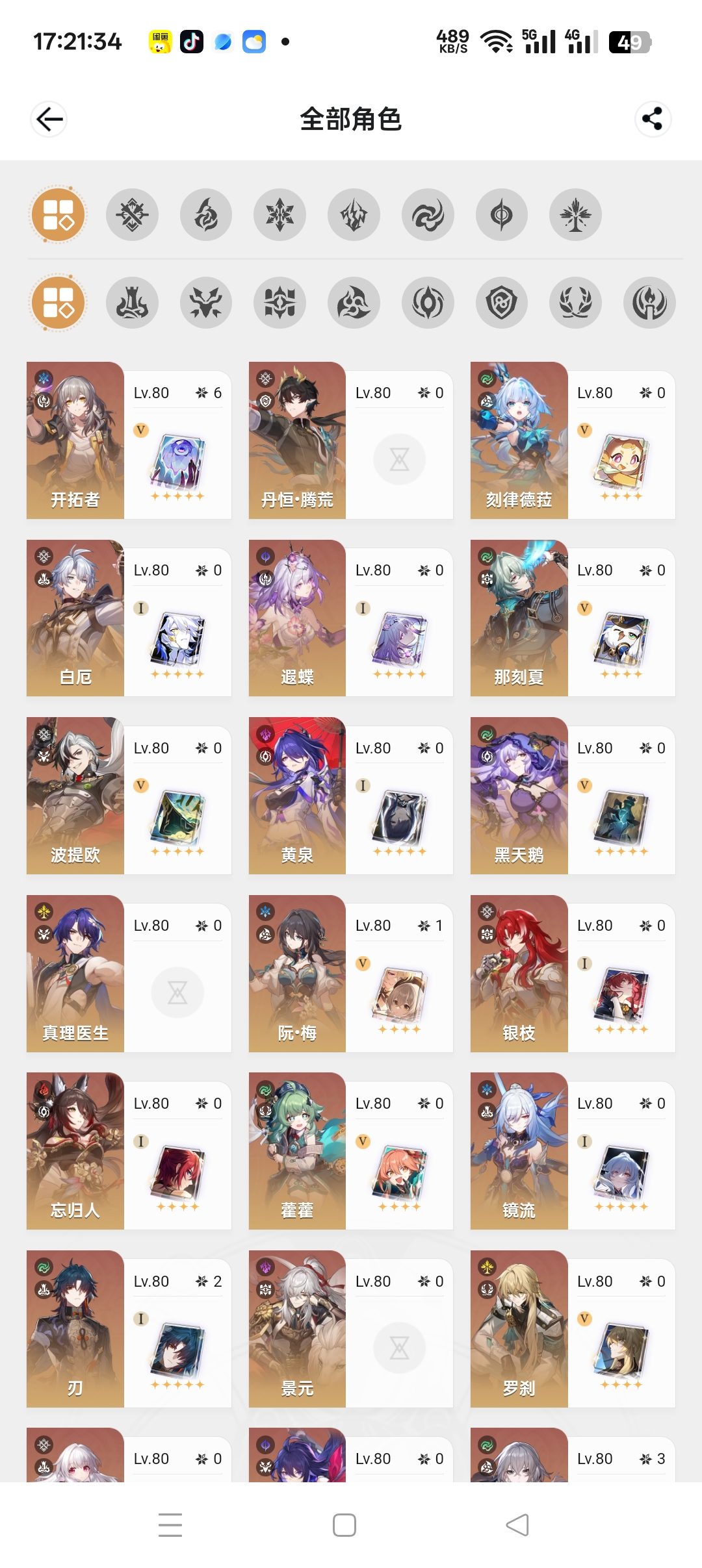Filter by the fire element icon
The width and height of the screenshot is (702, 1568).
click(206, 215)
